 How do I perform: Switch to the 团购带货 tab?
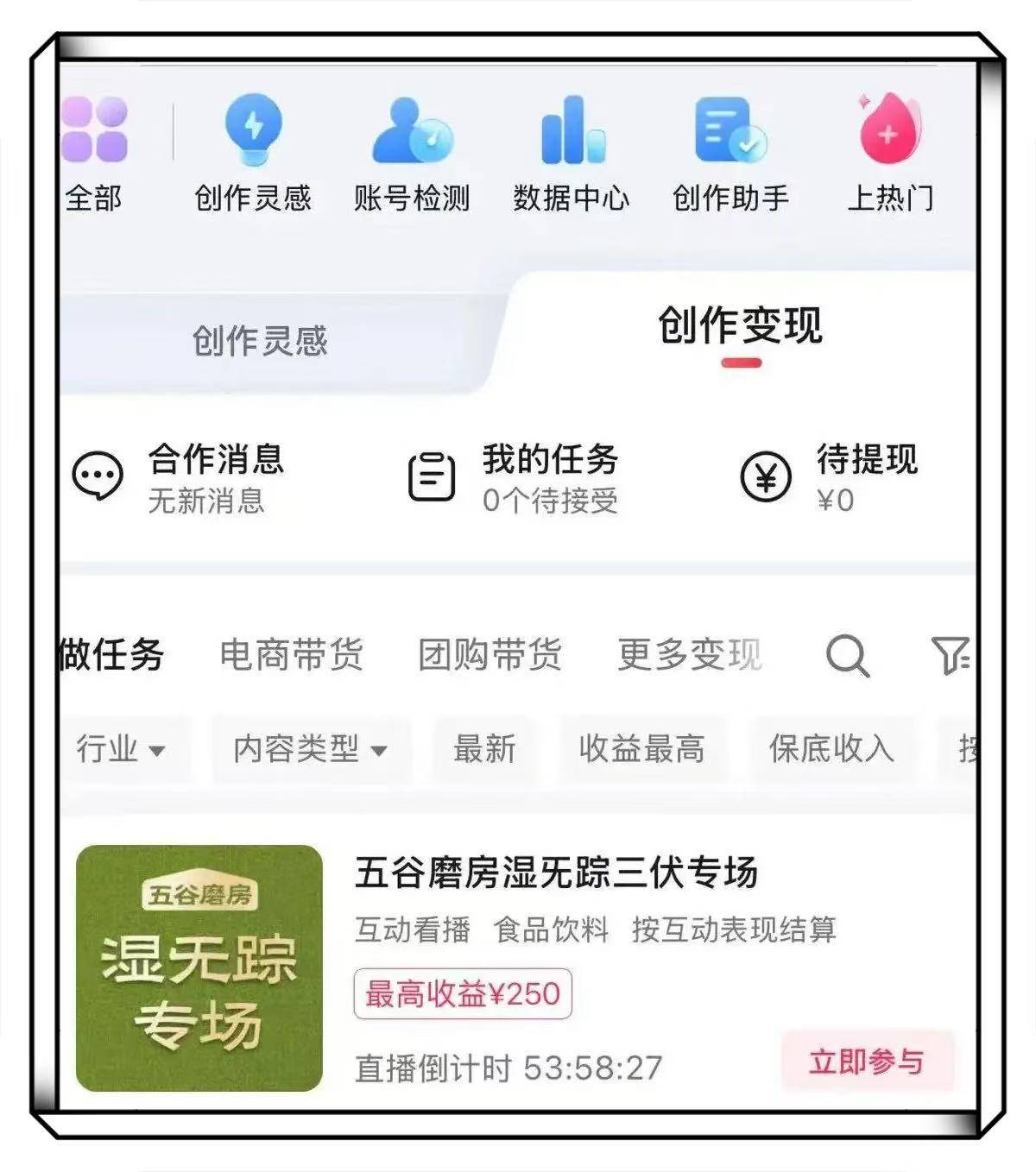[490, 655]
